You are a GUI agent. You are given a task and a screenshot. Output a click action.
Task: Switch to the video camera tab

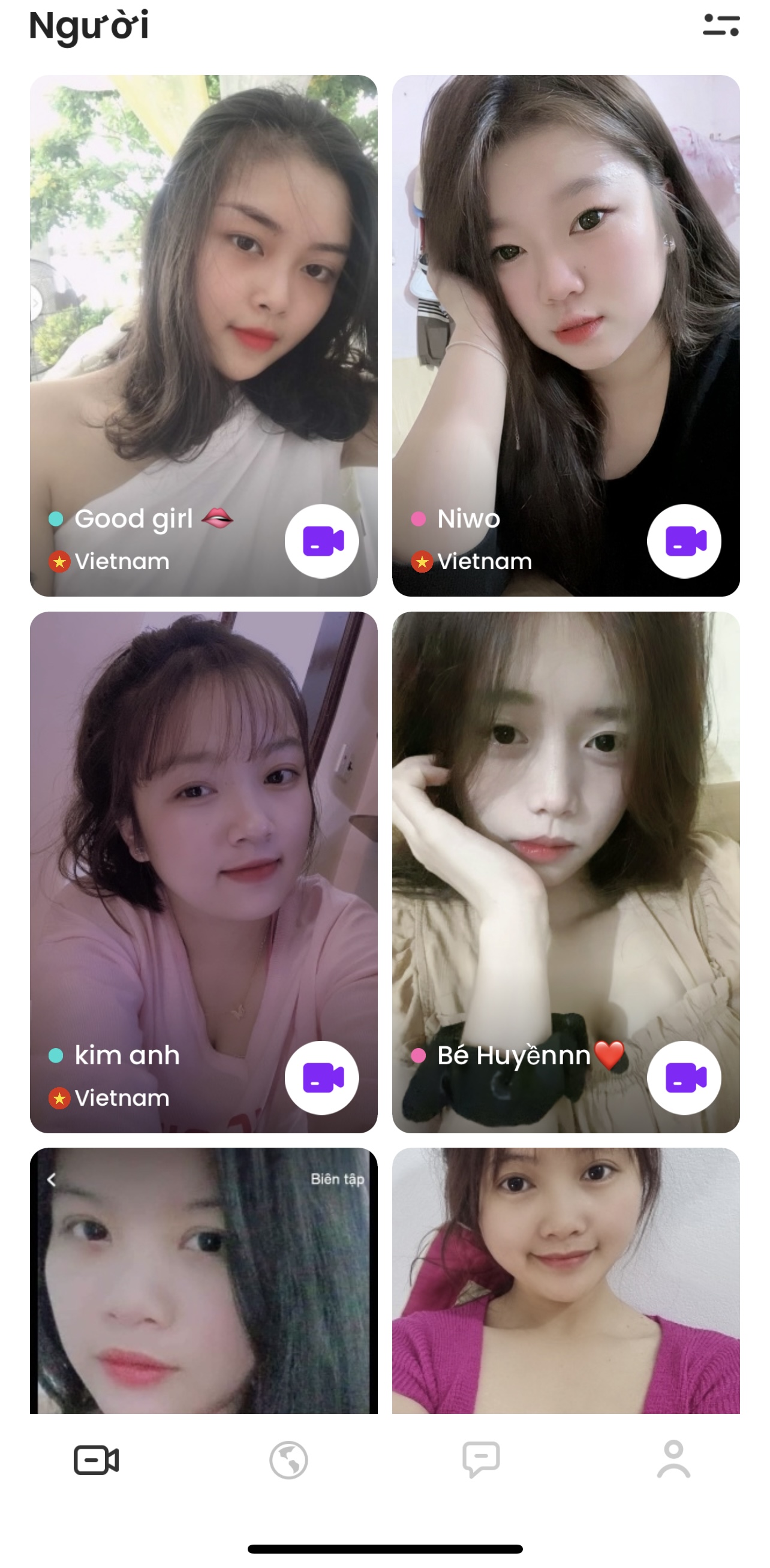[96, 1459]
